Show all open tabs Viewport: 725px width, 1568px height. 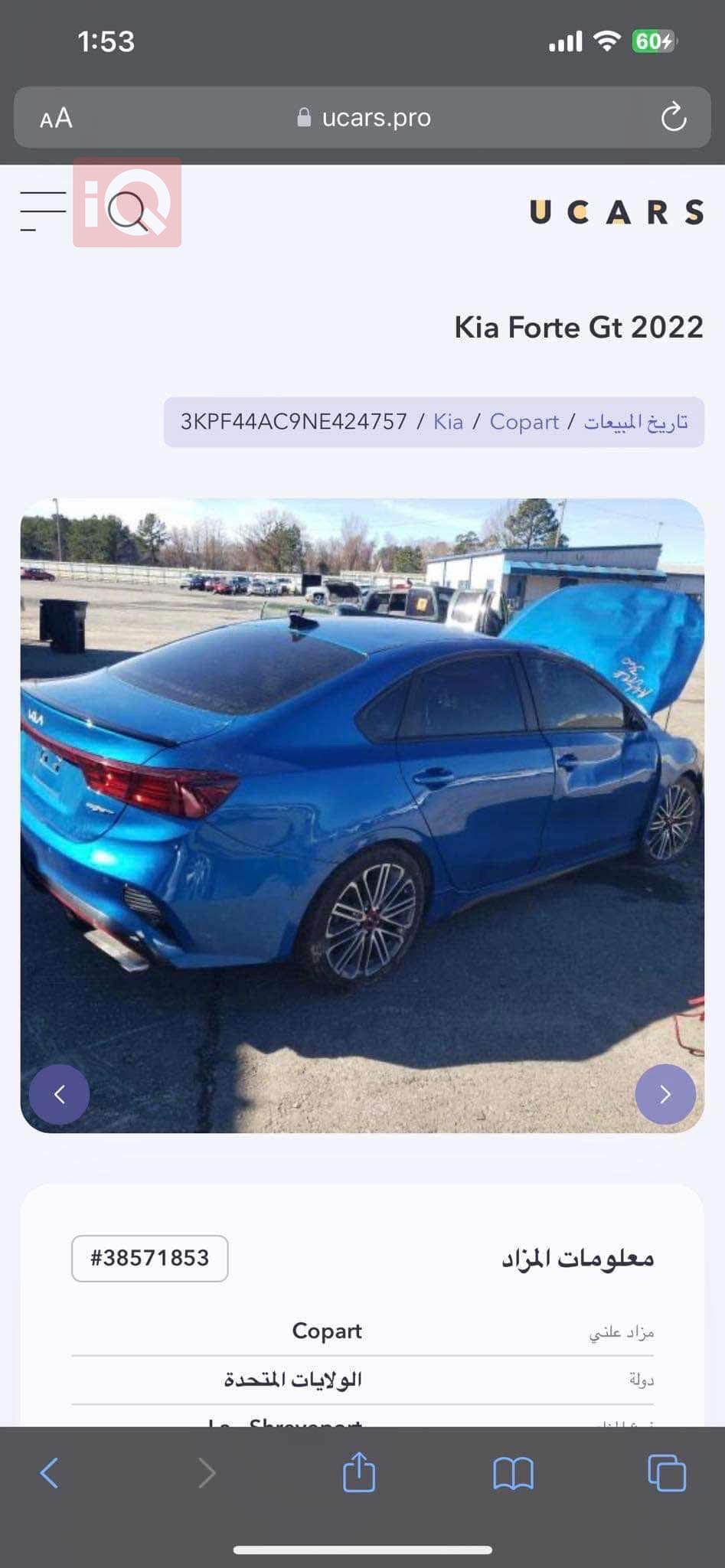[x=667, y=1472]
